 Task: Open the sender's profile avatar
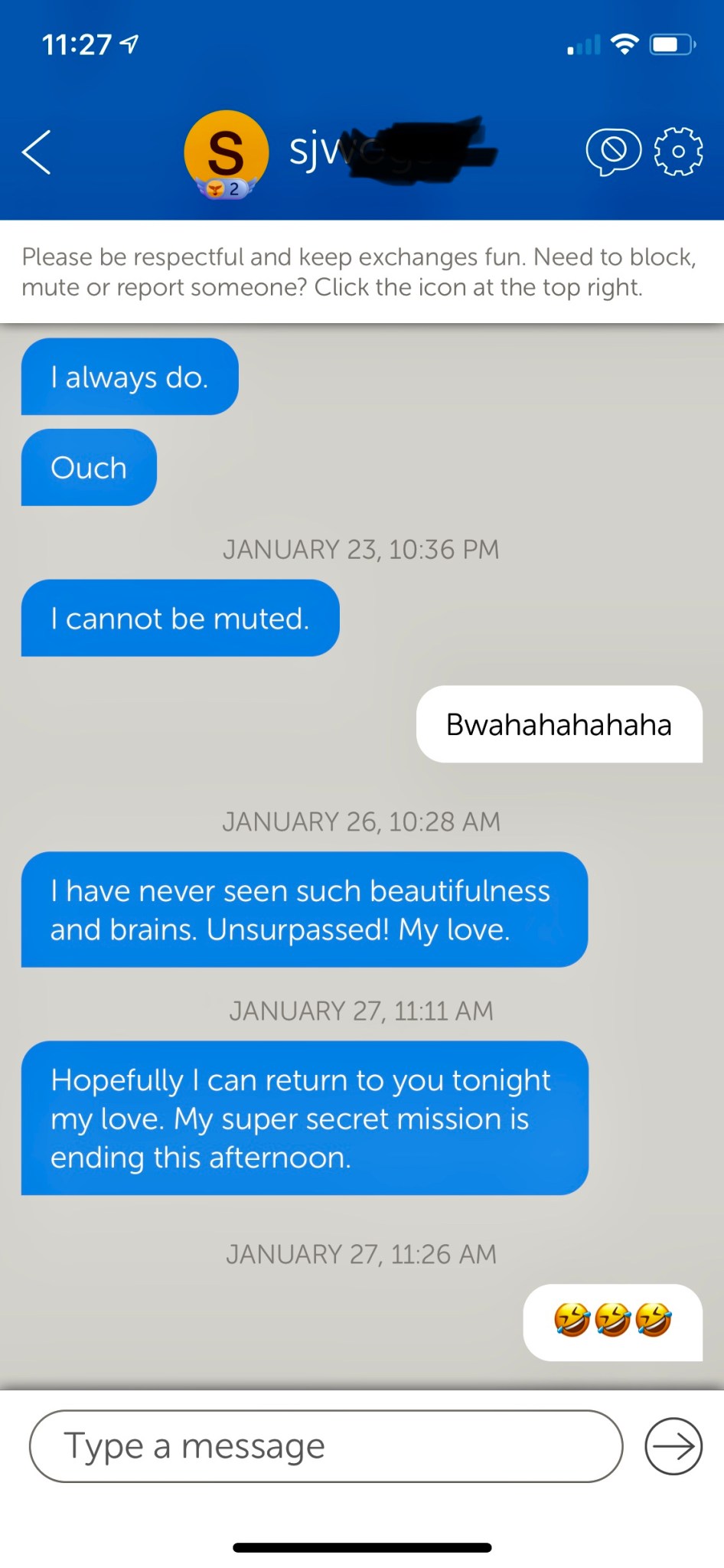pos(226,153)
